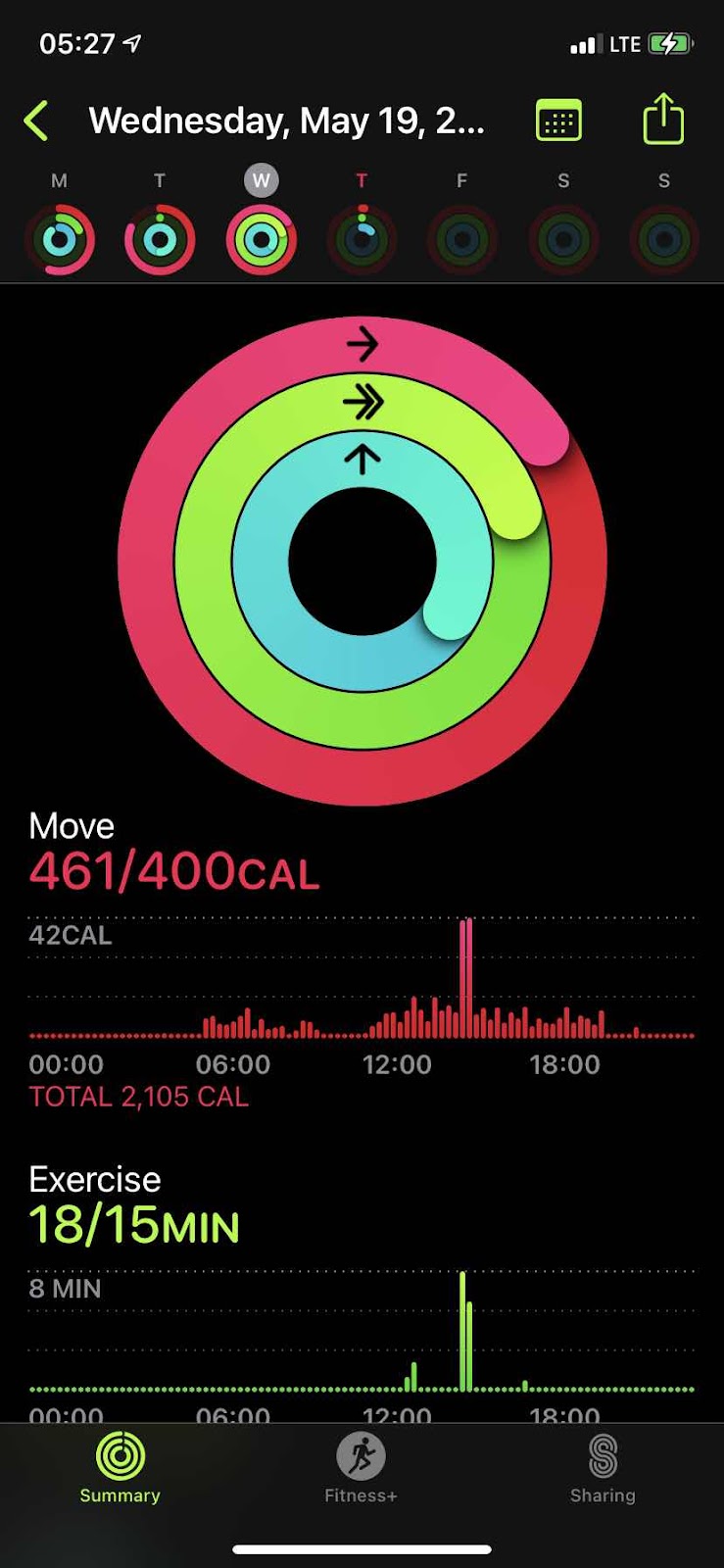Select Tuesday's activity rings
The width and height of the screenshot is (724, 1568).
[160, 239]
